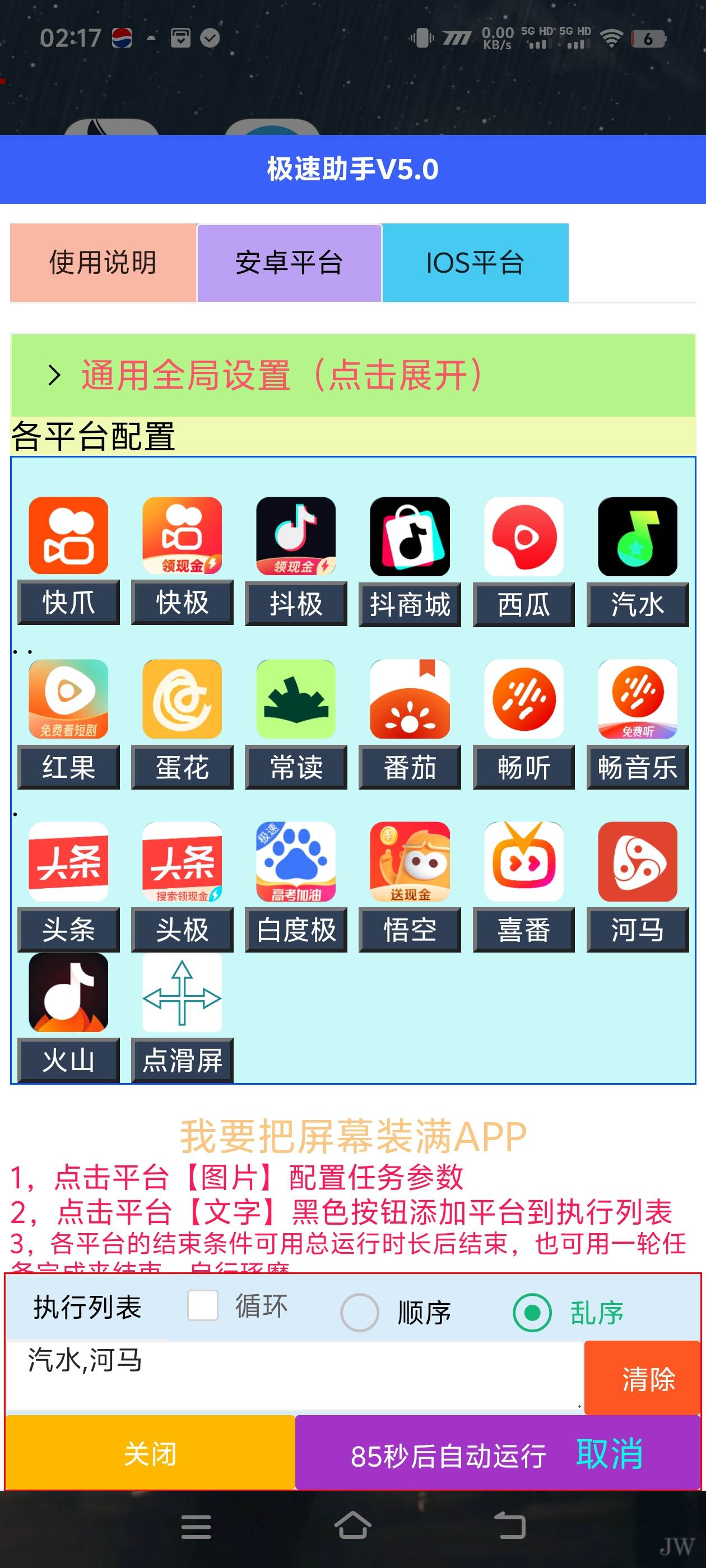Image resolution: width=706 pixels, height=1568 pixels.
Task: Close the assistant with 关闭
Action: 150,1454
